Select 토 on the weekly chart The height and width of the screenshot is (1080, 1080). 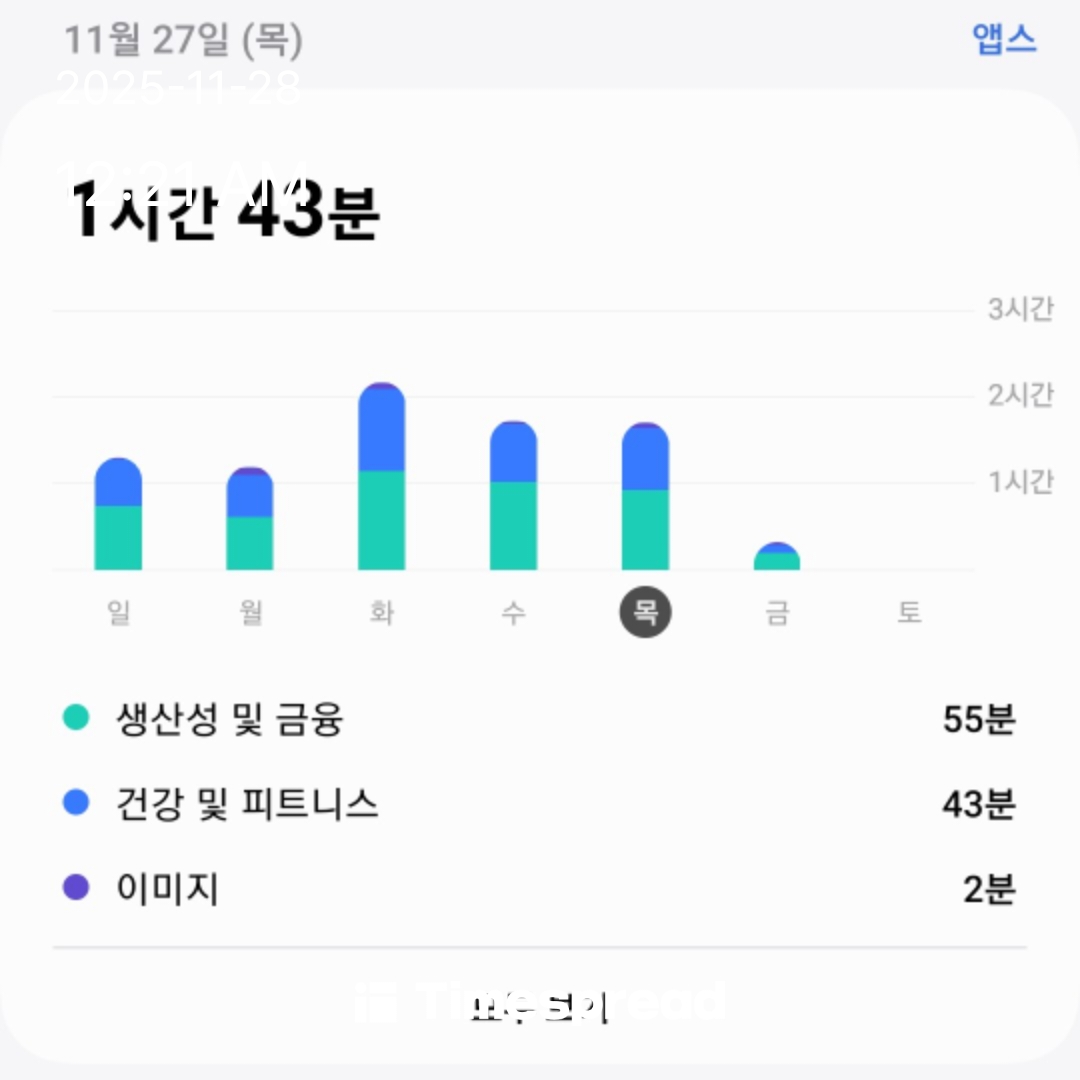point(908,611)
